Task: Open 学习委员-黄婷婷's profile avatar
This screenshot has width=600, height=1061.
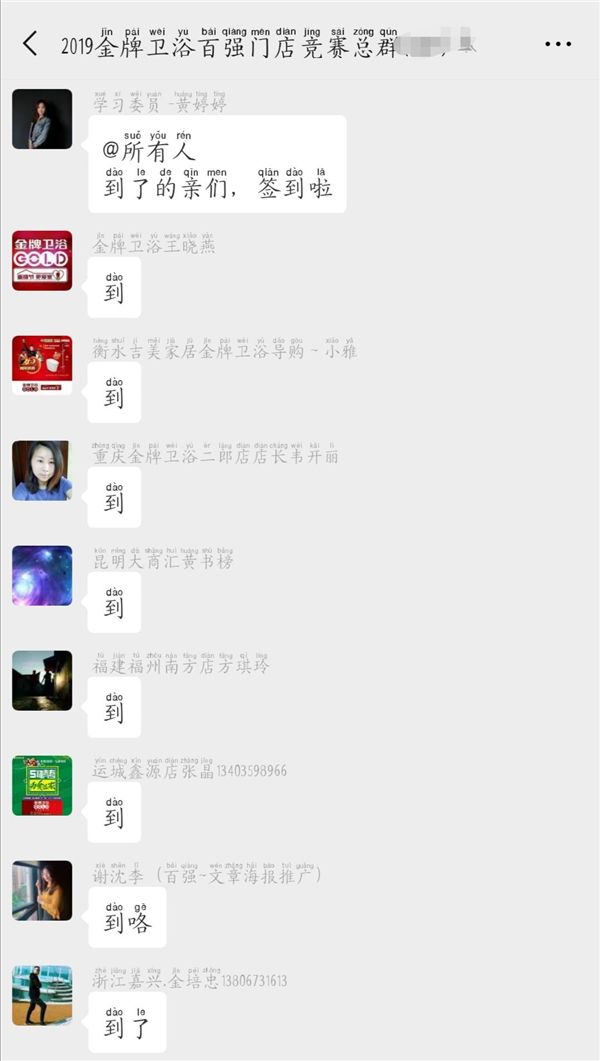Action: (x=42, y=119)
